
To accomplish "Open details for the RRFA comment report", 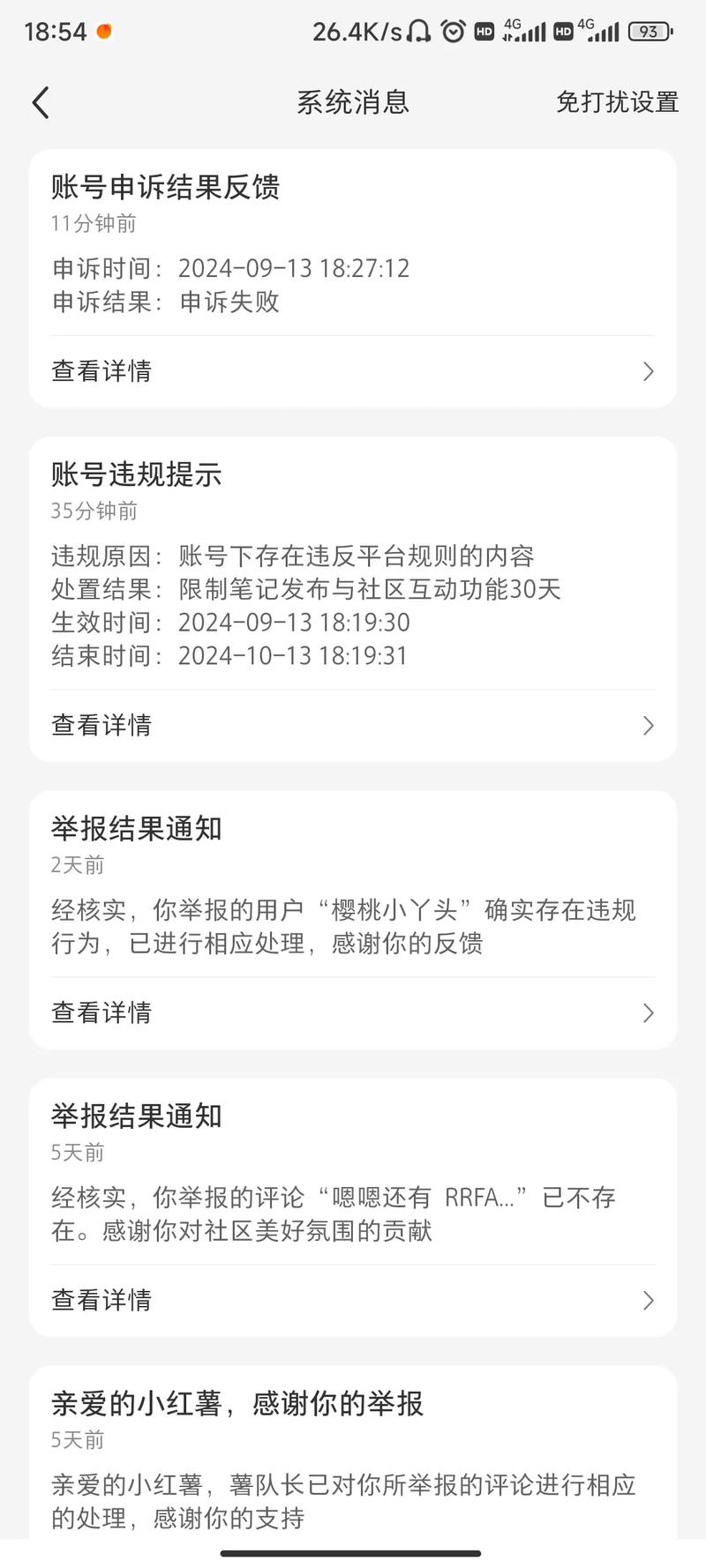I will pyautogui.click(x=353, y=1301).
